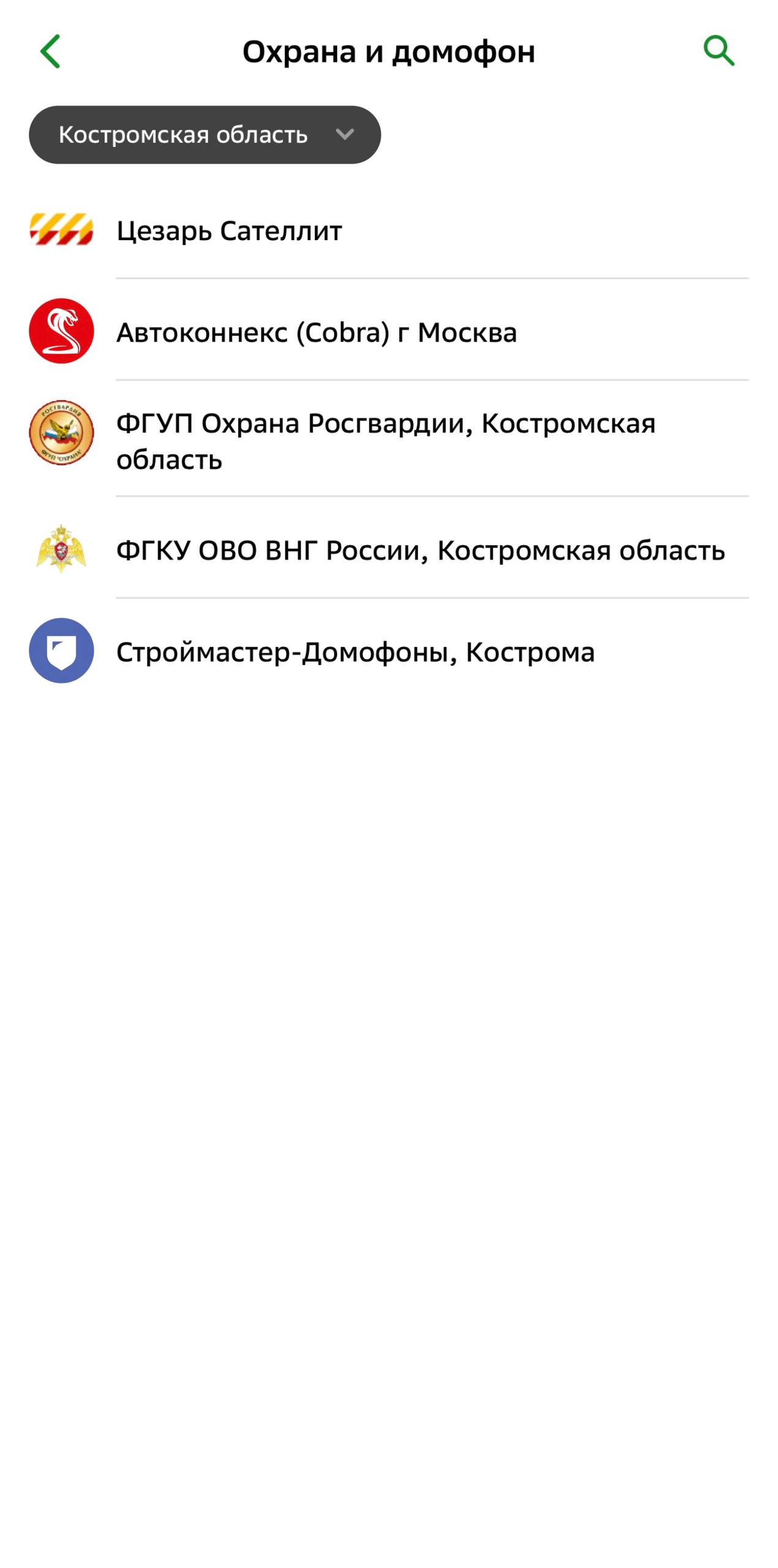
Task: Go back using the green arrow
Action: pyautogui.click(x=50, y=51)
